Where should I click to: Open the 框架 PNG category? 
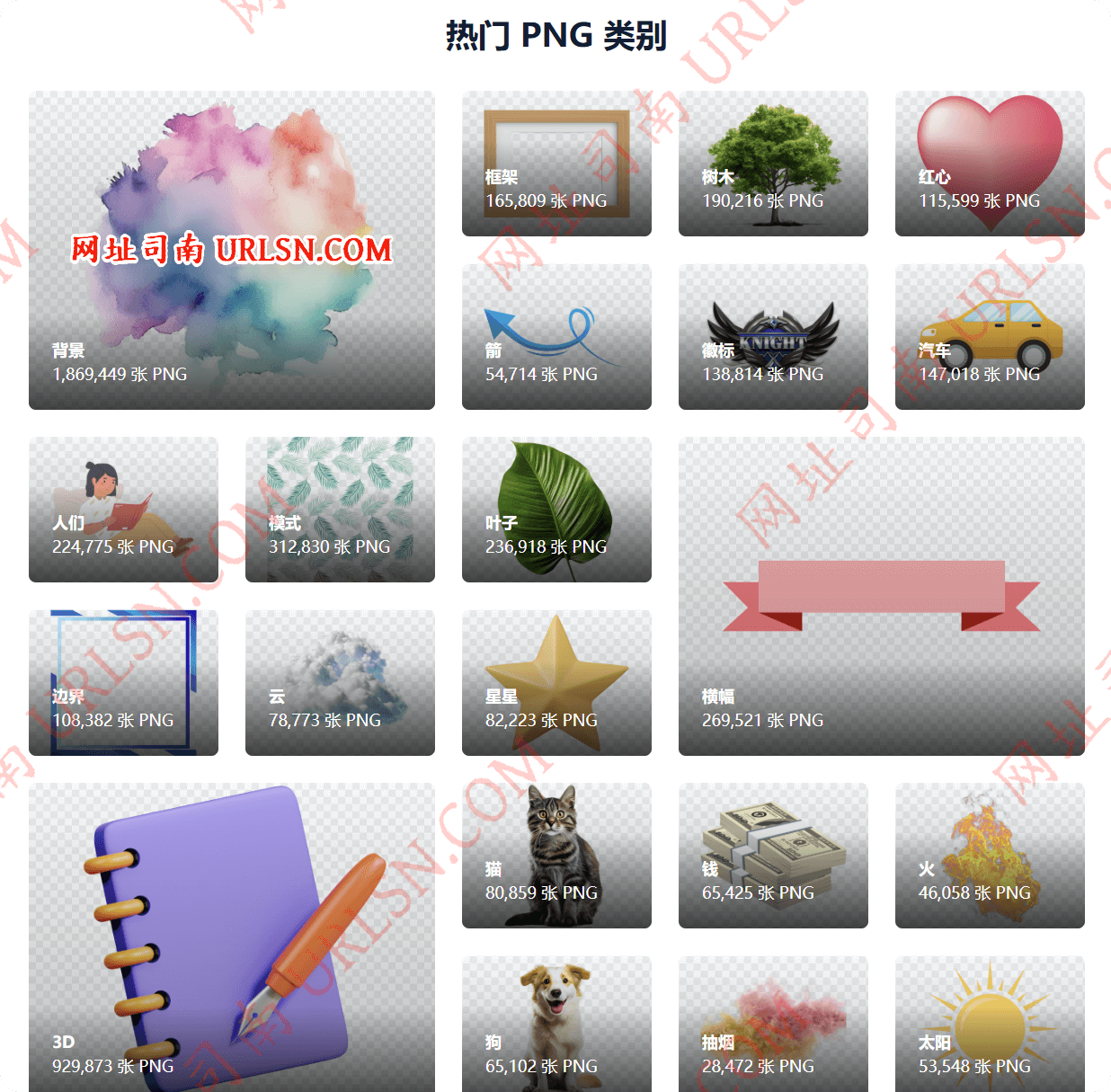(556, 164)
